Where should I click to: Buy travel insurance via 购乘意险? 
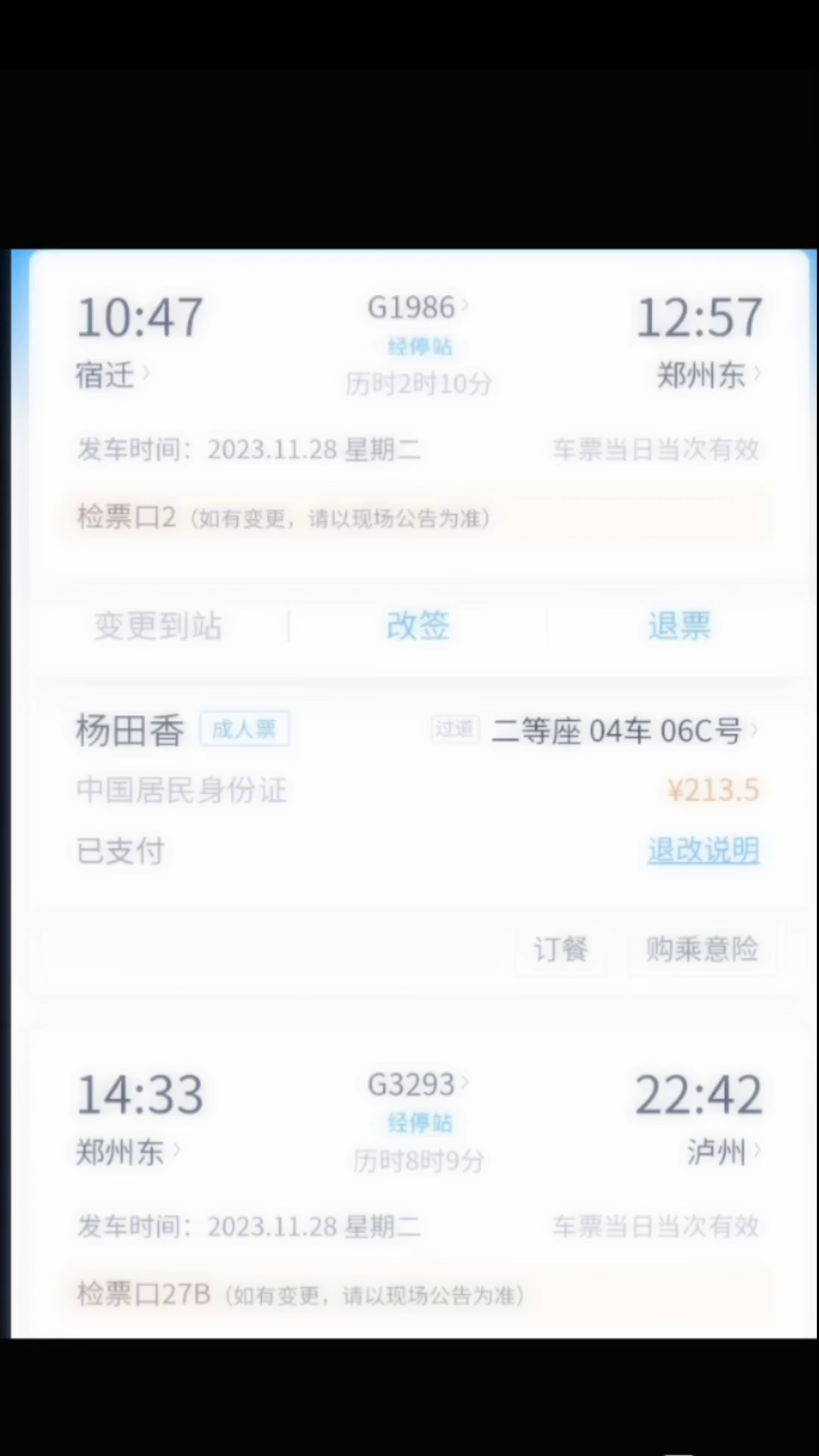pos(701,949)
